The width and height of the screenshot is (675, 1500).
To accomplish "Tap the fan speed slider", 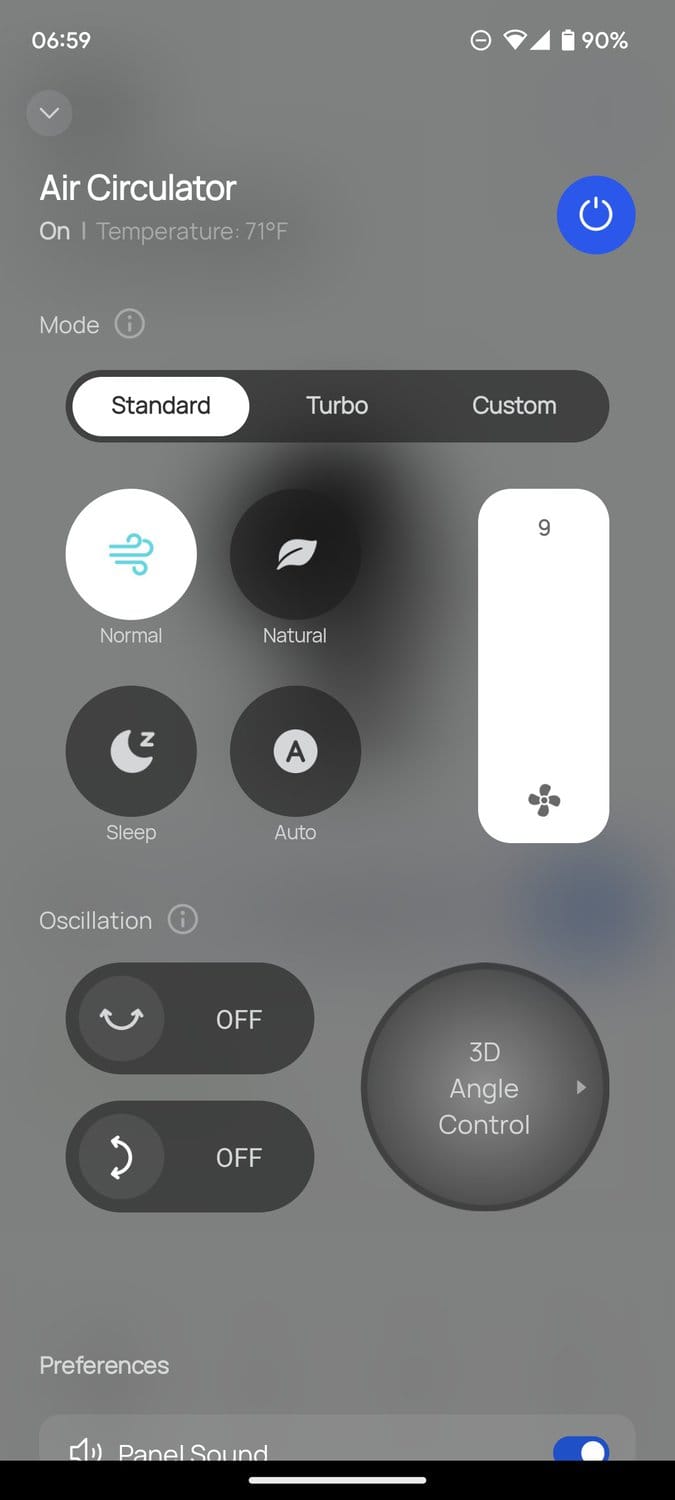I will coord(543,665).
